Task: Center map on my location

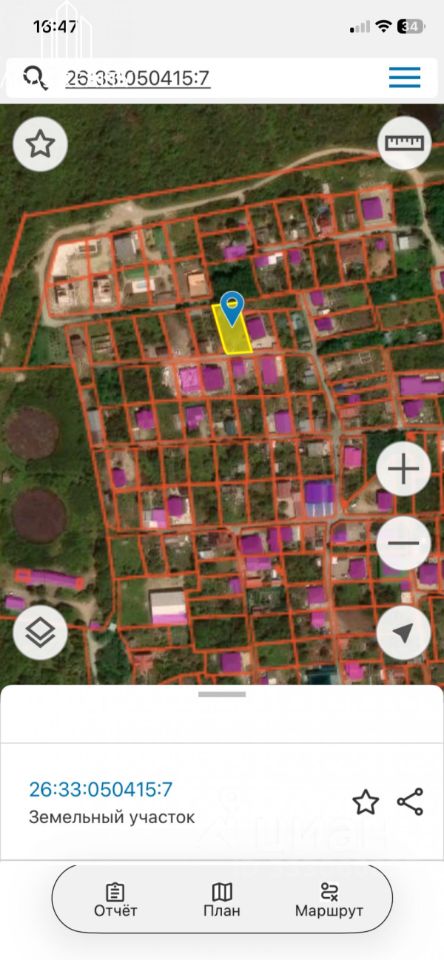Action: 404,633
